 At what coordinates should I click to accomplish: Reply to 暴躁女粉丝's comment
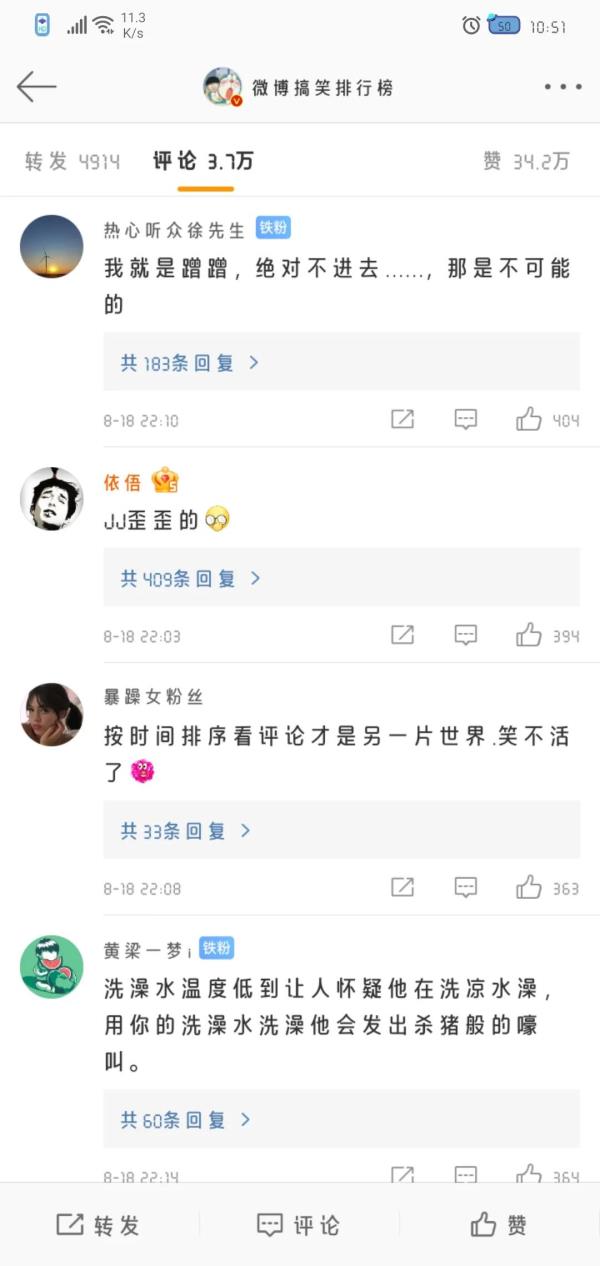pos(466,887)
